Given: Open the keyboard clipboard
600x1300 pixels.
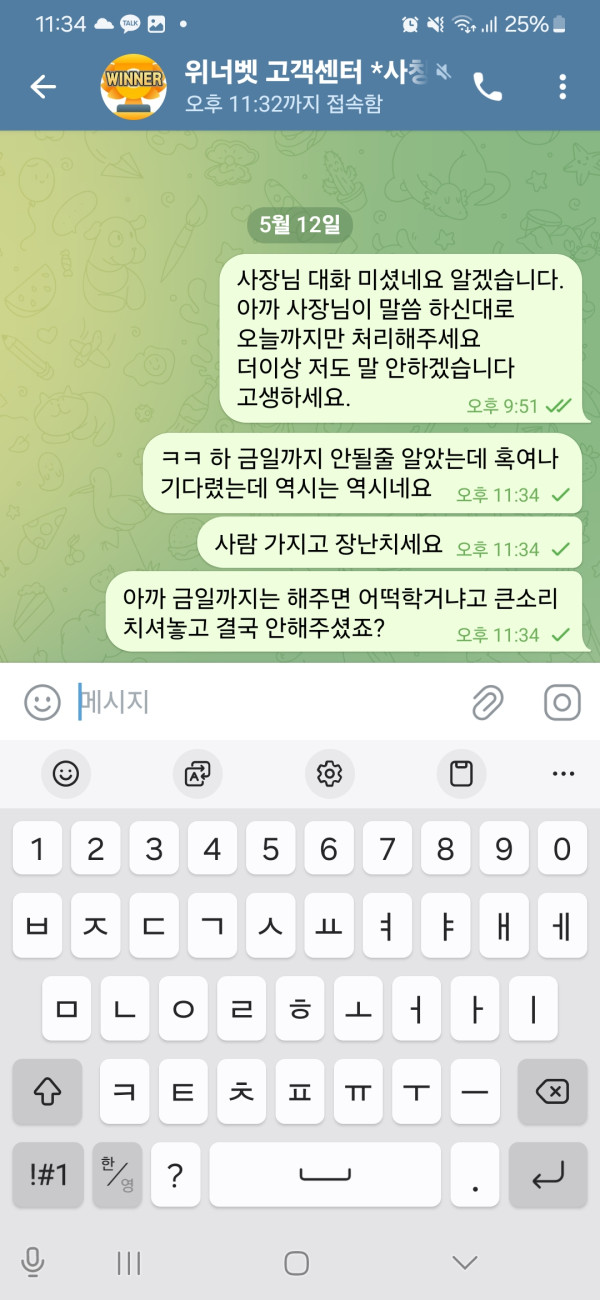Looking at the screenshot, I should [461, 773].
